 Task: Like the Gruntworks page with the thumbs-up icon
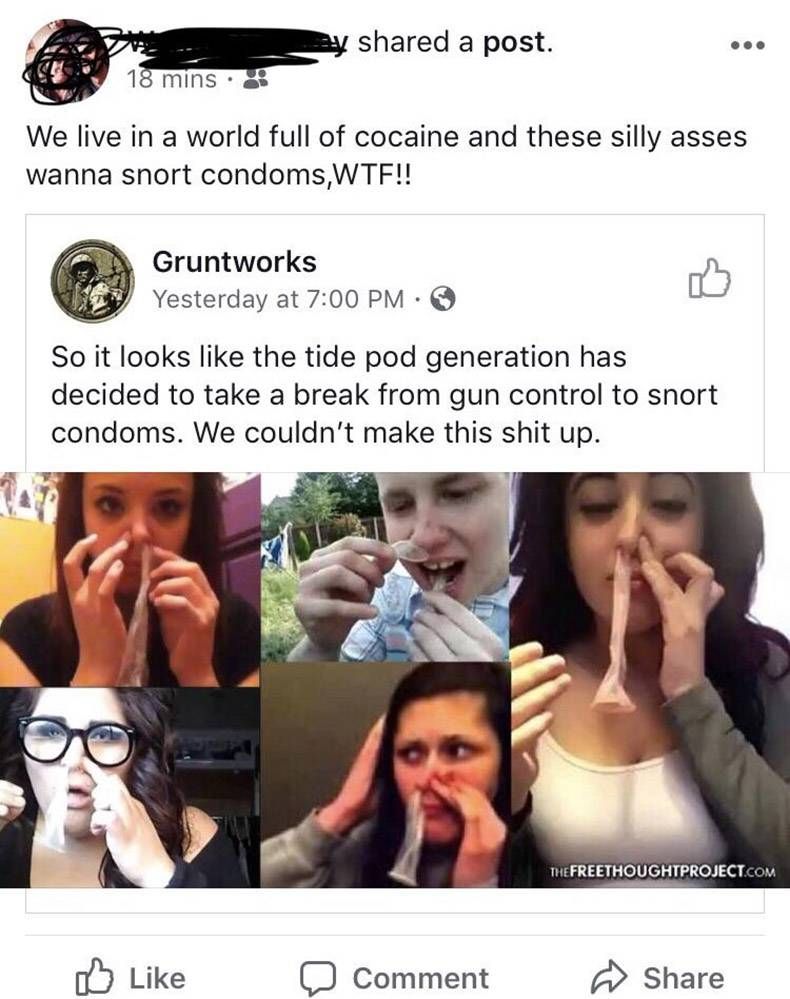(710, 279)
